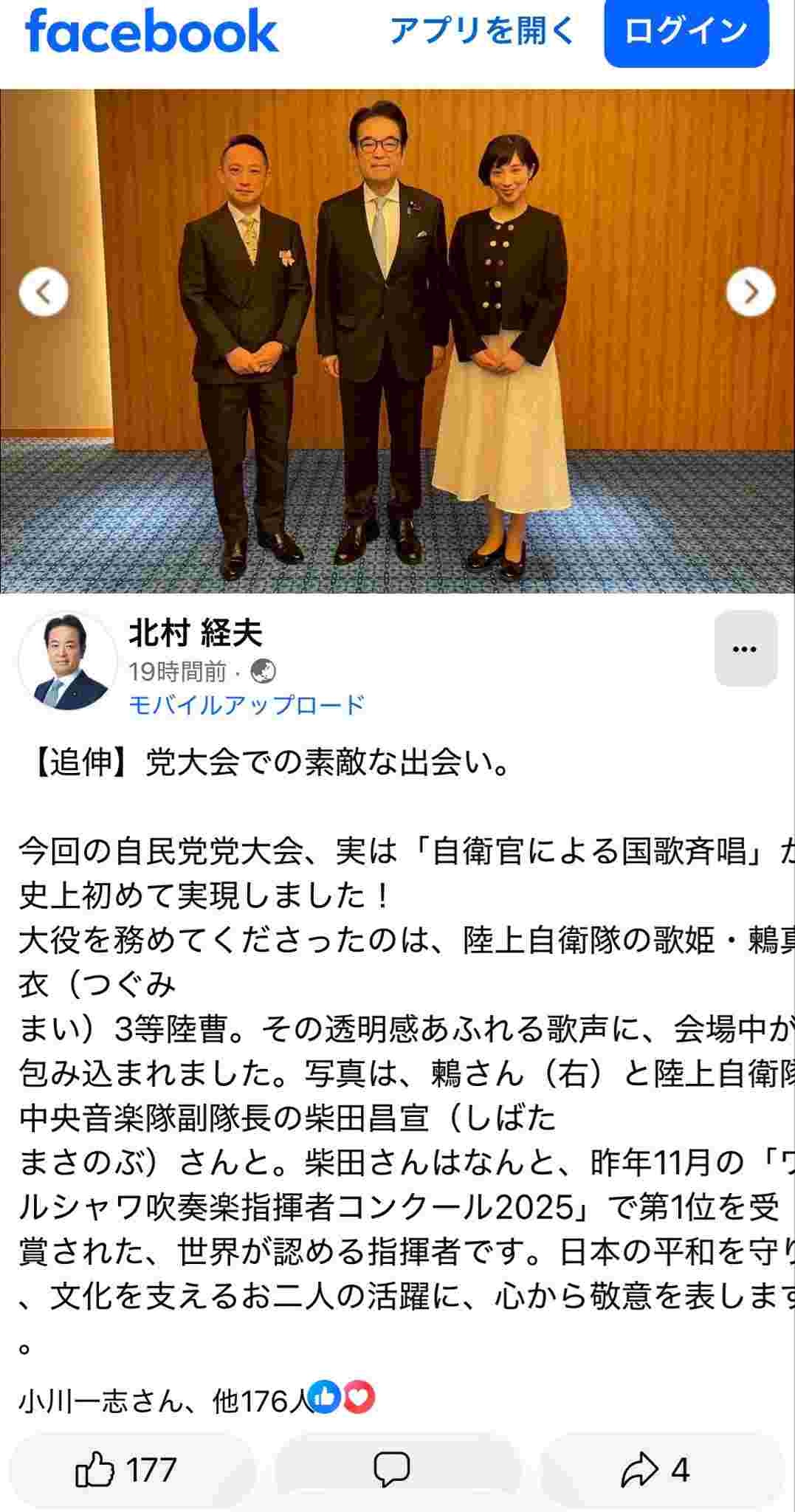Open the アプリを開く link

point(481,31)
